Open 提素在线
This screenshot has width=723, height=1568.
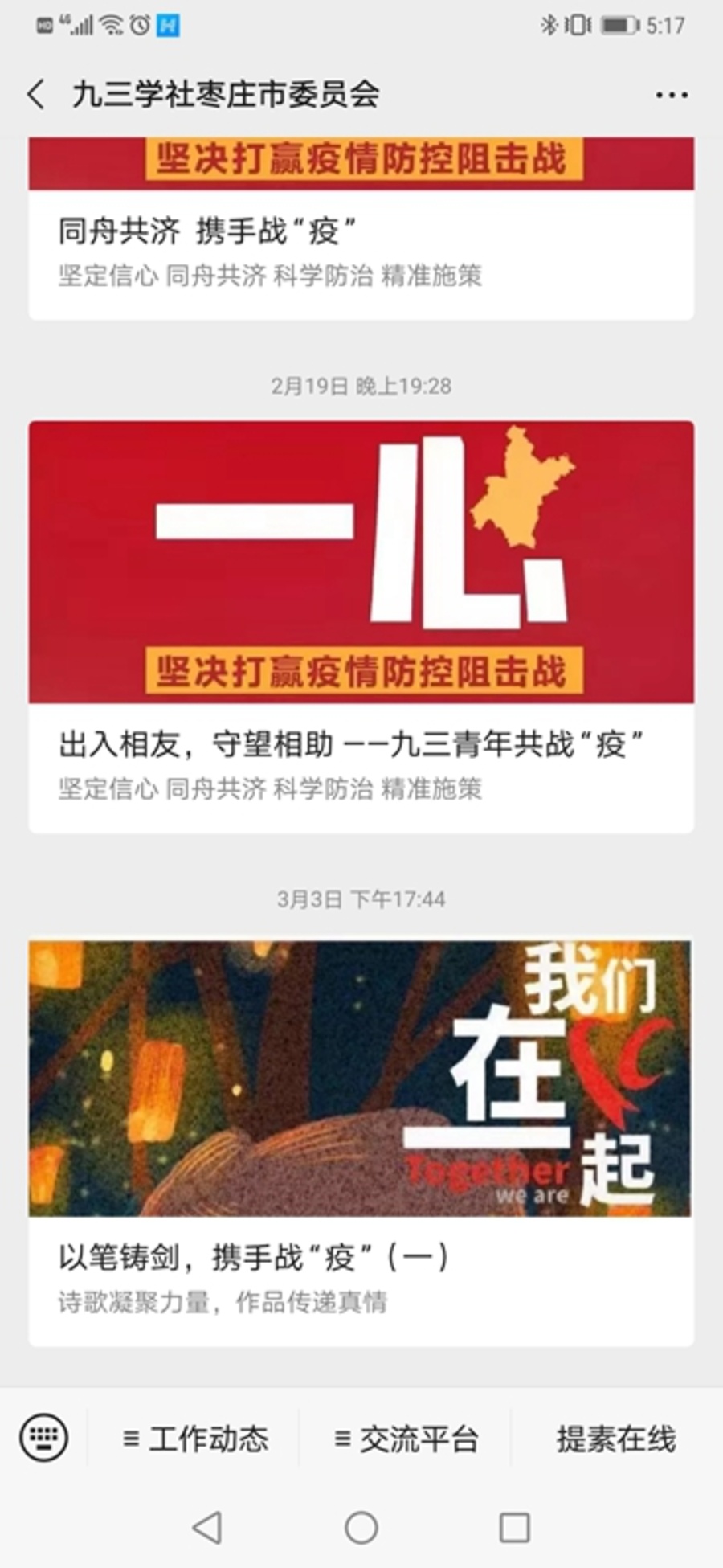[616, 1439]
